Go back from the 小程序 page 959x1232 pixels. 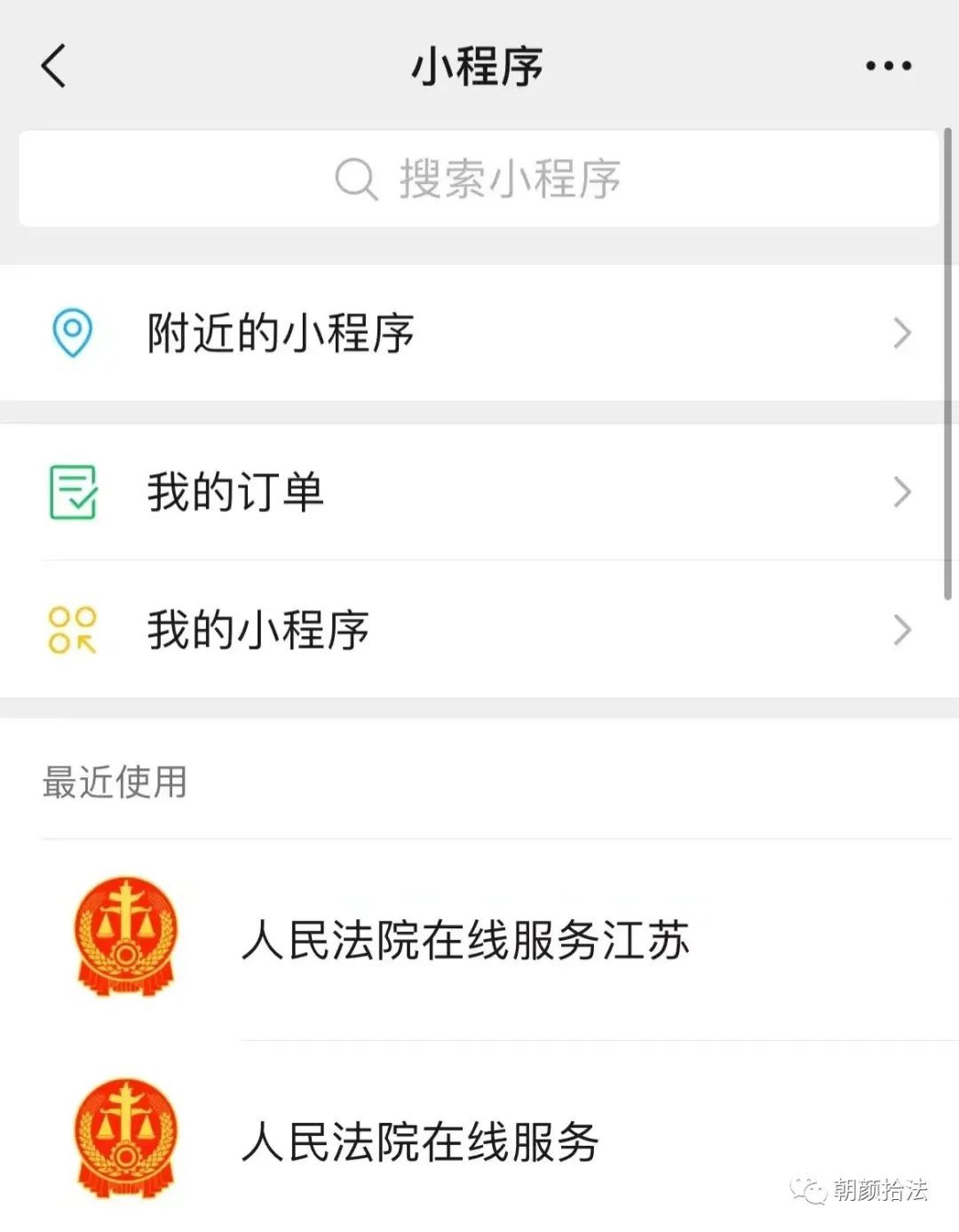[x=54, y=66]
